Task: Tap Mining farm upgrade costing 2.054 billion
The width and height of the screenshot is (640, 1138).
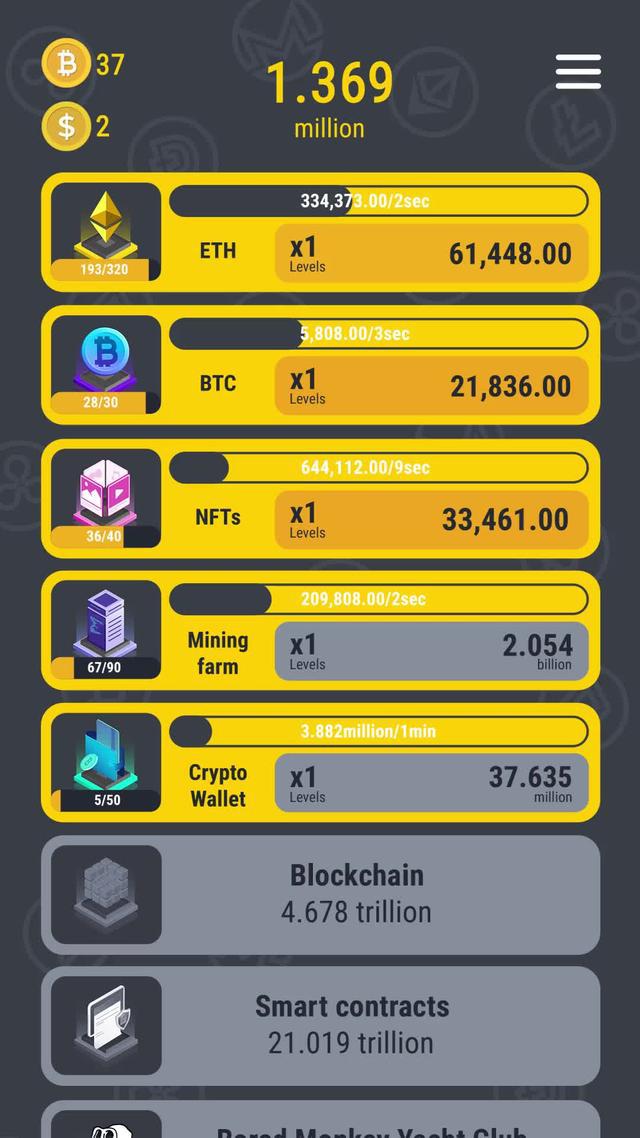Action: (x=431, y=652)
